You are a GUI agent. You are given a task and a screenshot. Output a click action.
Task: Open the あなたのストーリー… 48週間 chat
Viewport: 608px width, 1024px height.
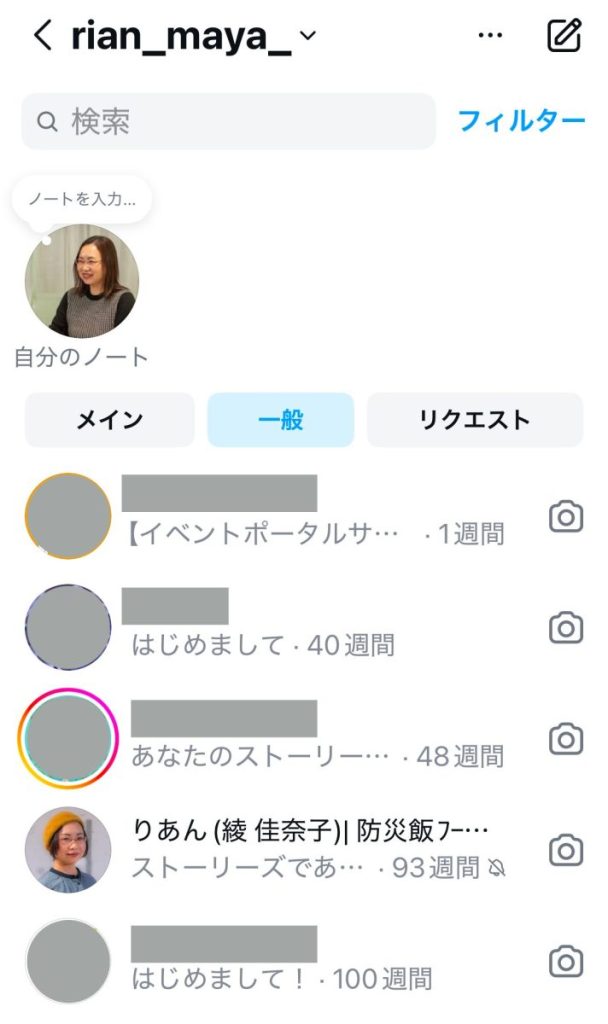[x=320, y=740]
